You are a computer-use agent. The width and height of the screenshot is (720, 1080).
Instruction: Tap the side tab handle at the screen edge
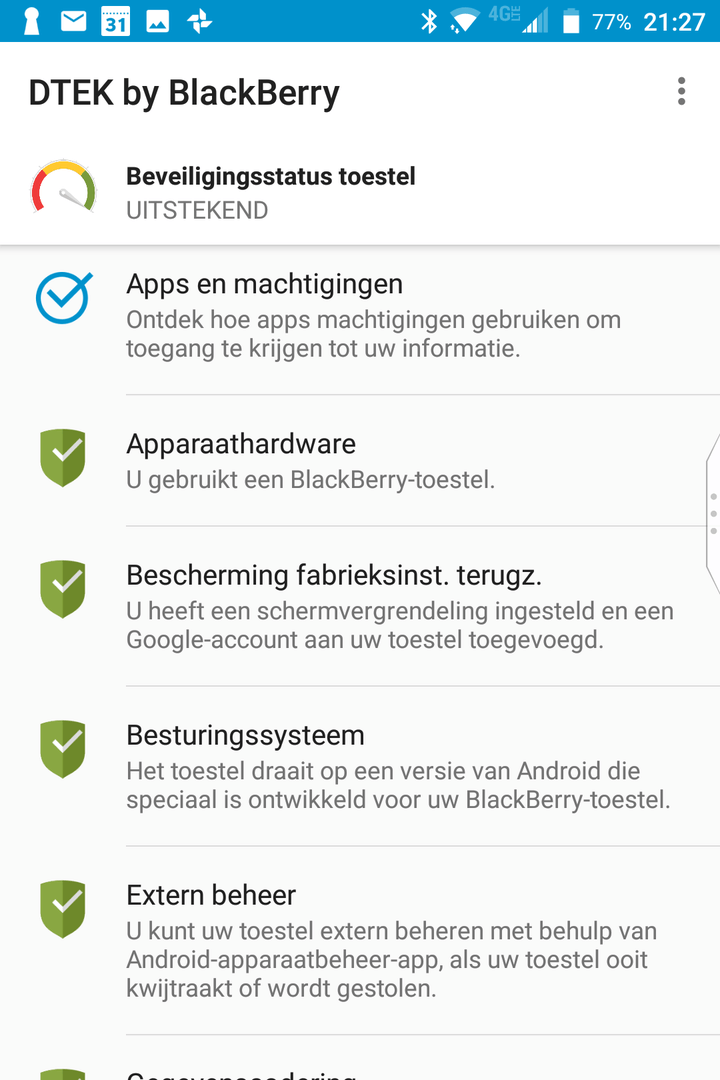(712, 513)
